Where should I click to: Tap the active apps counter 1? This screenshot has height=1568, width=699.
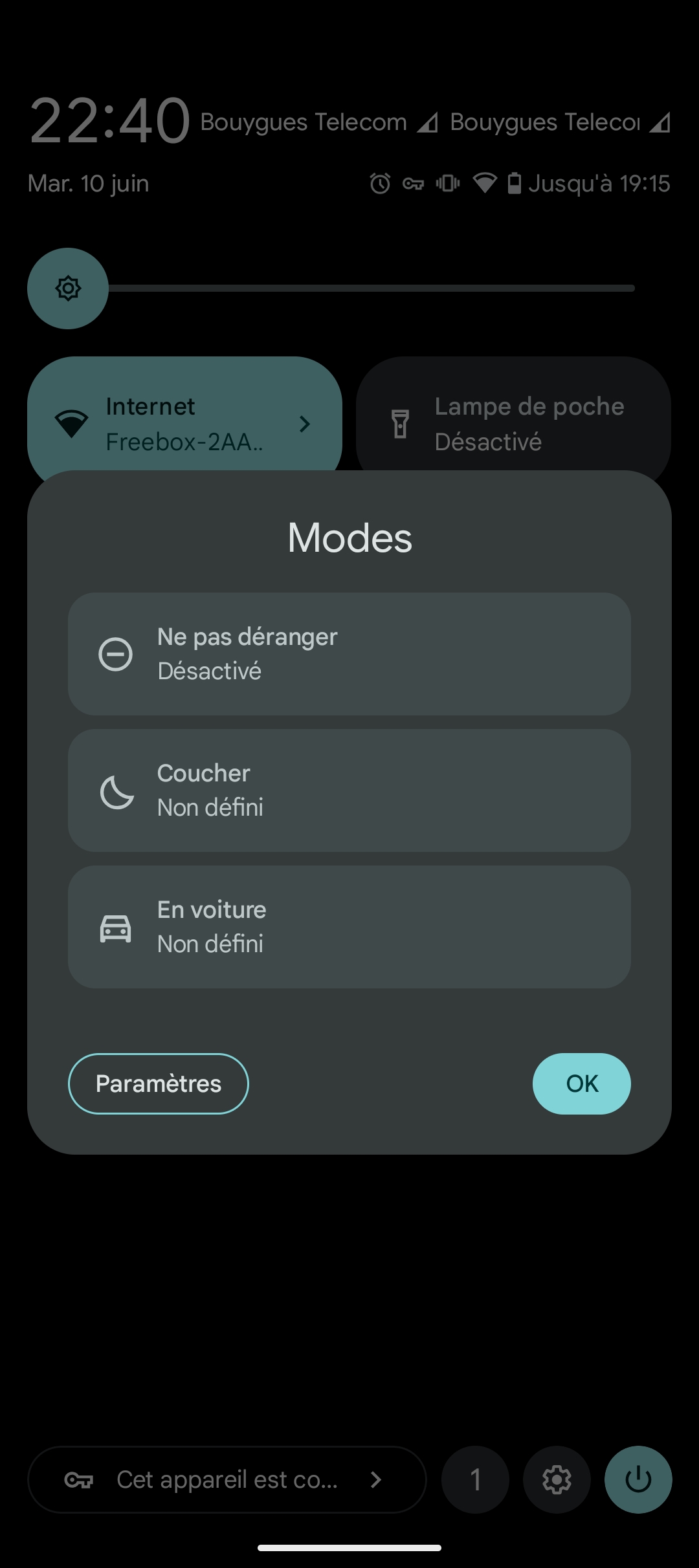click(x=475, y=1479)
